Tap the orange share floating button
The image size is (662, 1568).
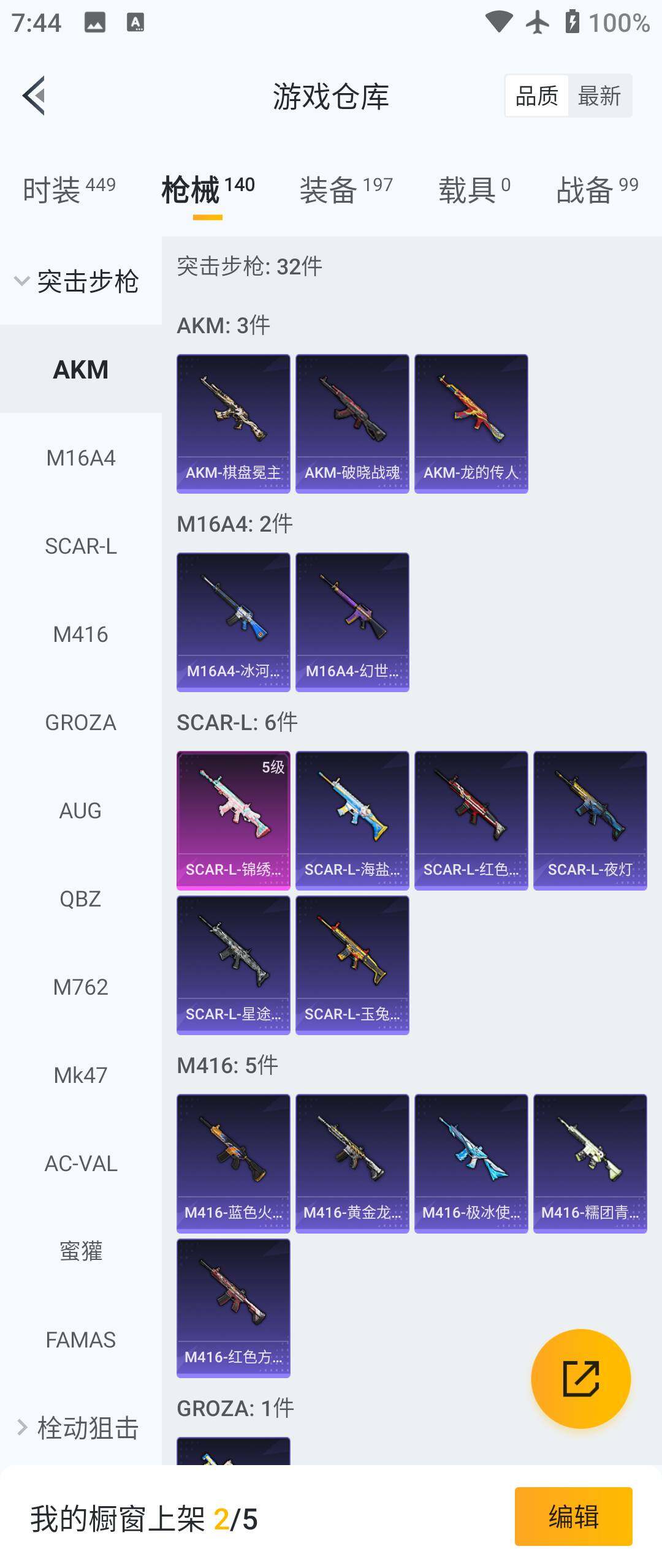pyautogui.click(x=580, y=1379)
